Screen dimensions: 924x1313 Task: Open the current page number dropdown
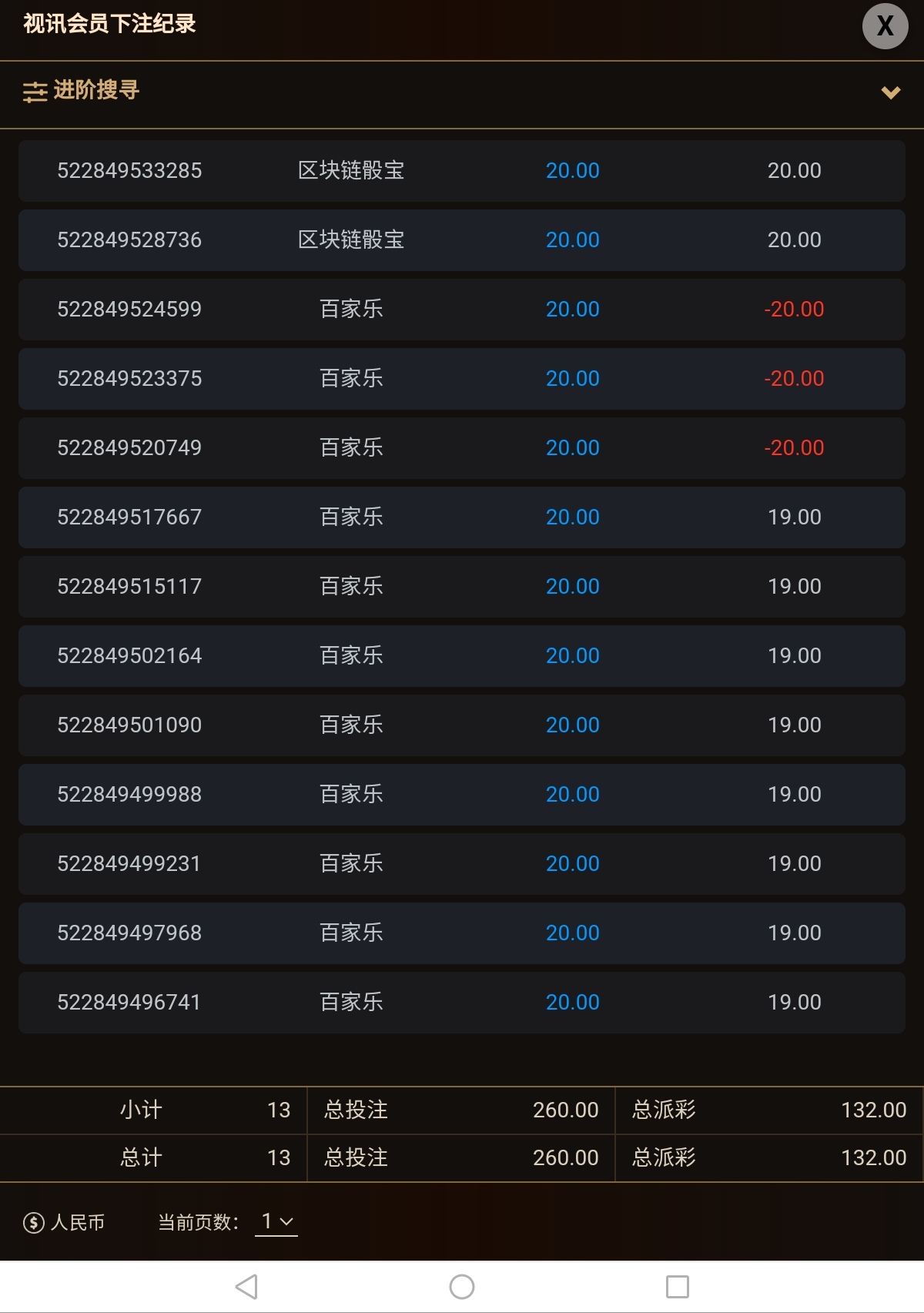(276, 1221)
